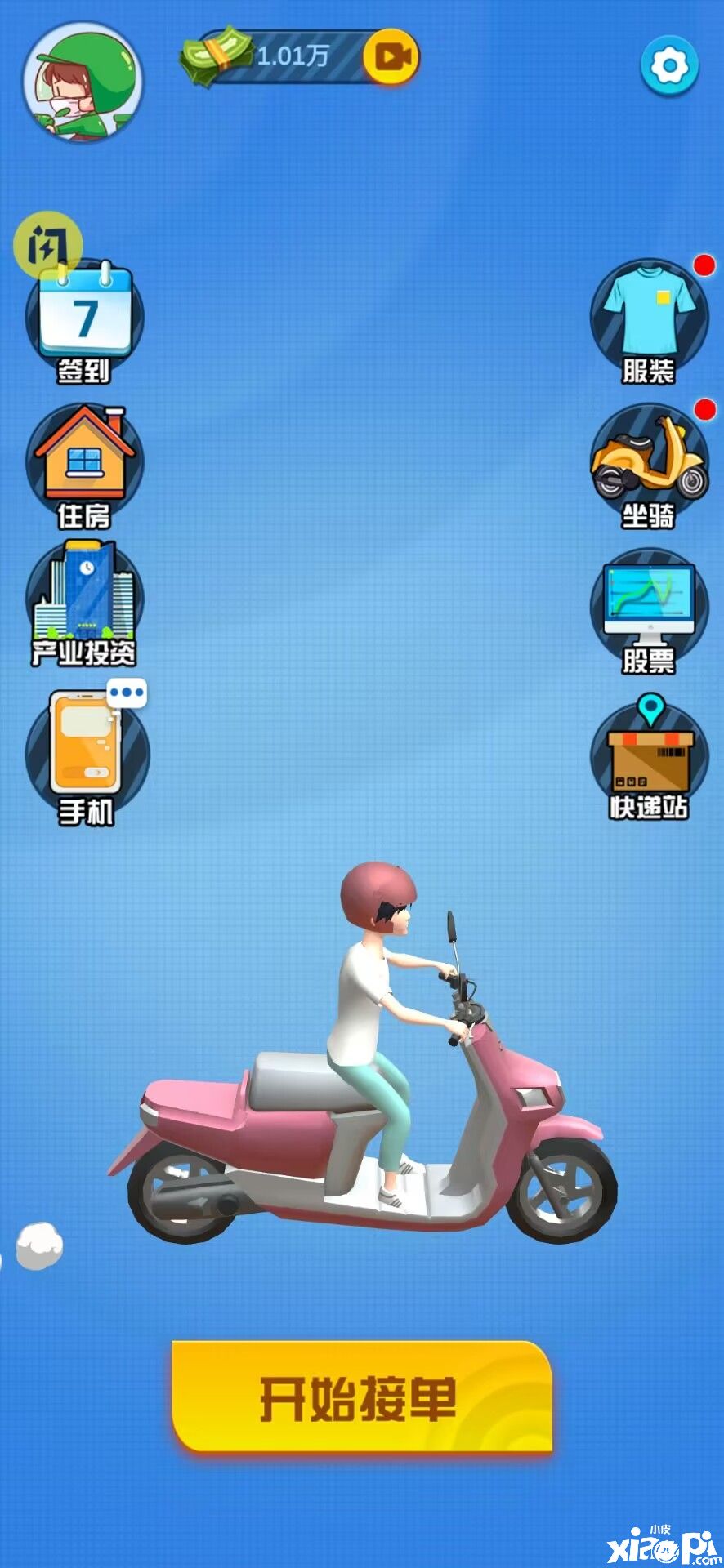Tap the video ad button beside cash
Viewport: 724px width, 1568px height.
click(391, 56)
